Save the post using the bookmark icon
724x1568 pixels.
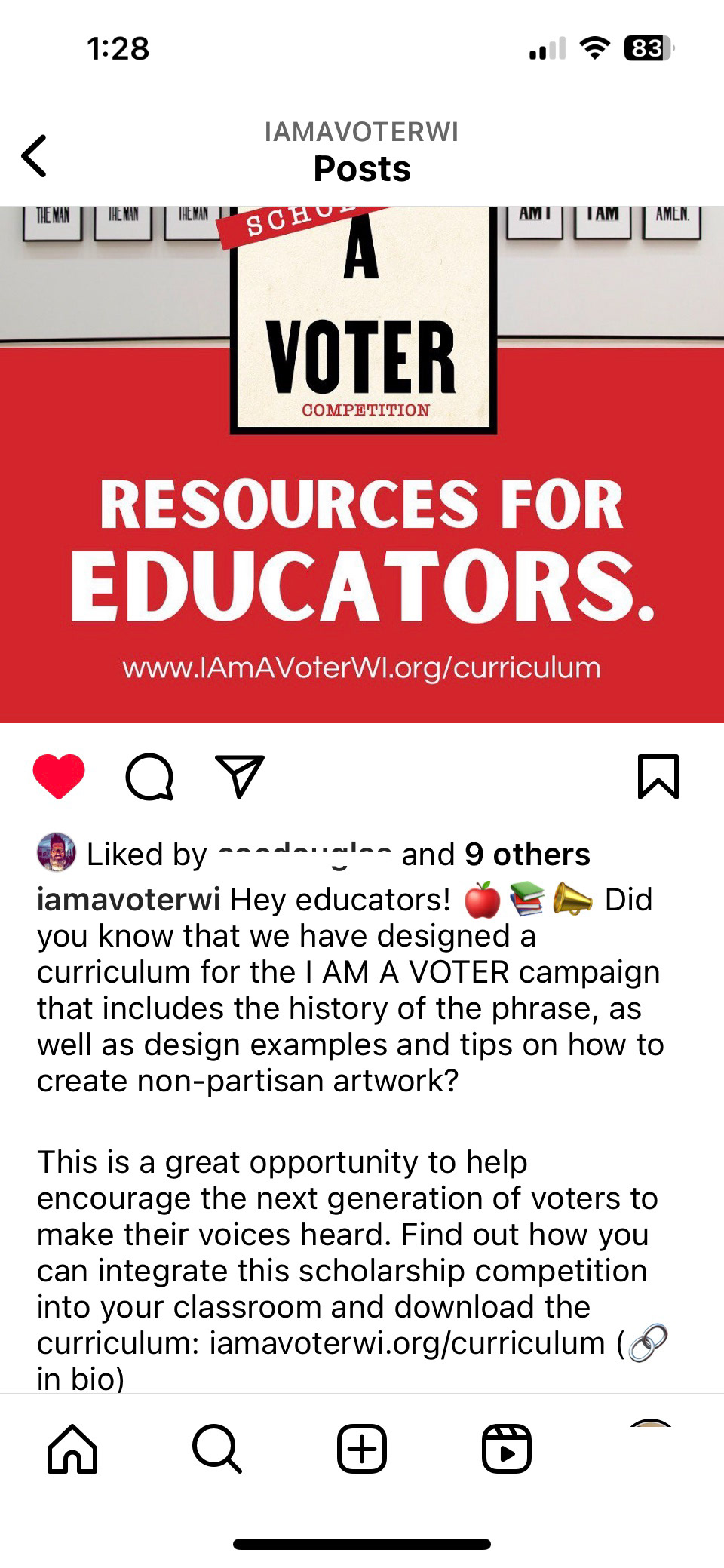[x=658, y=776]
